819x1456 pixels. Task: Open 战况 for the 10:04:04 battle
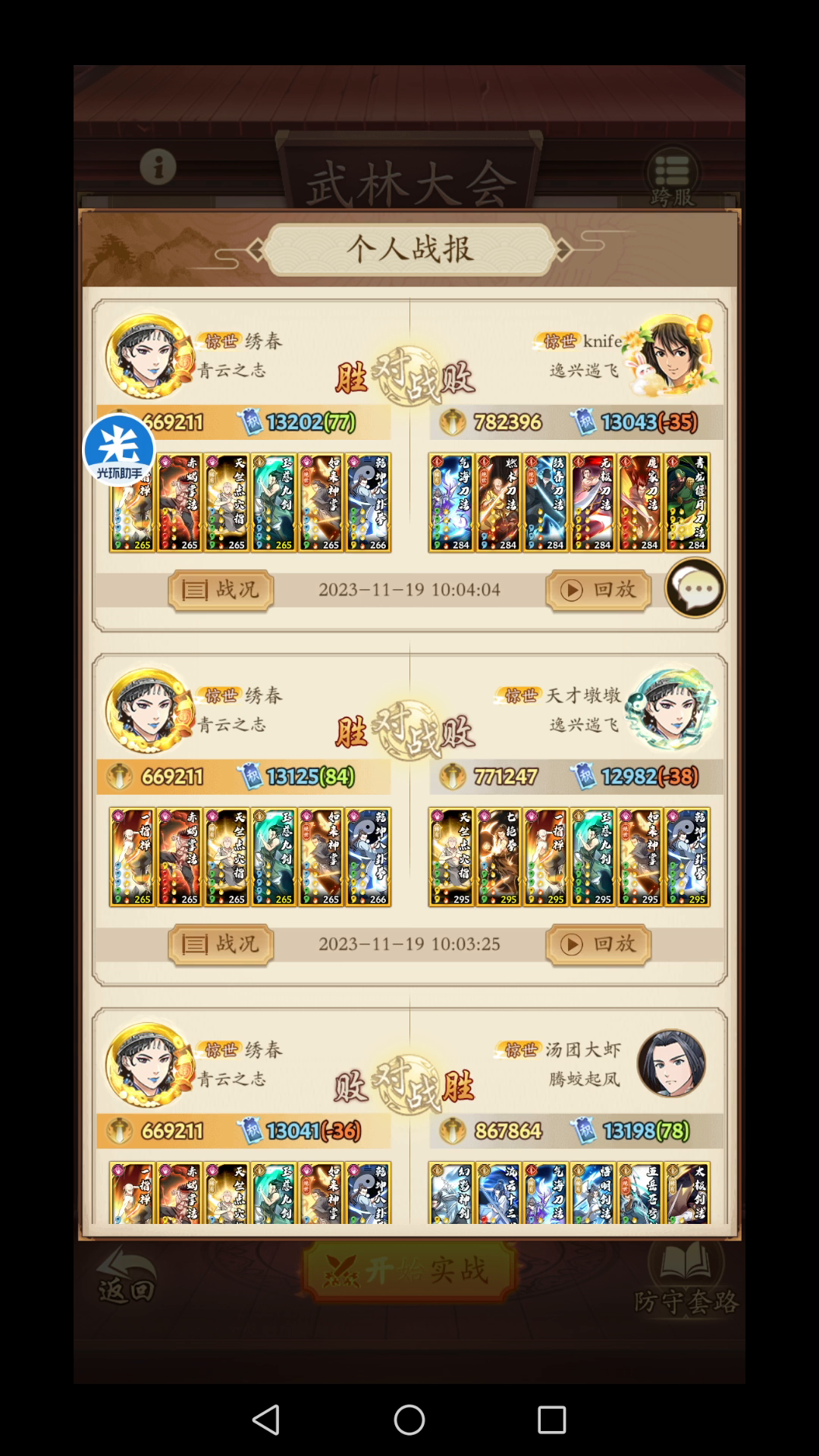point(221,590)
